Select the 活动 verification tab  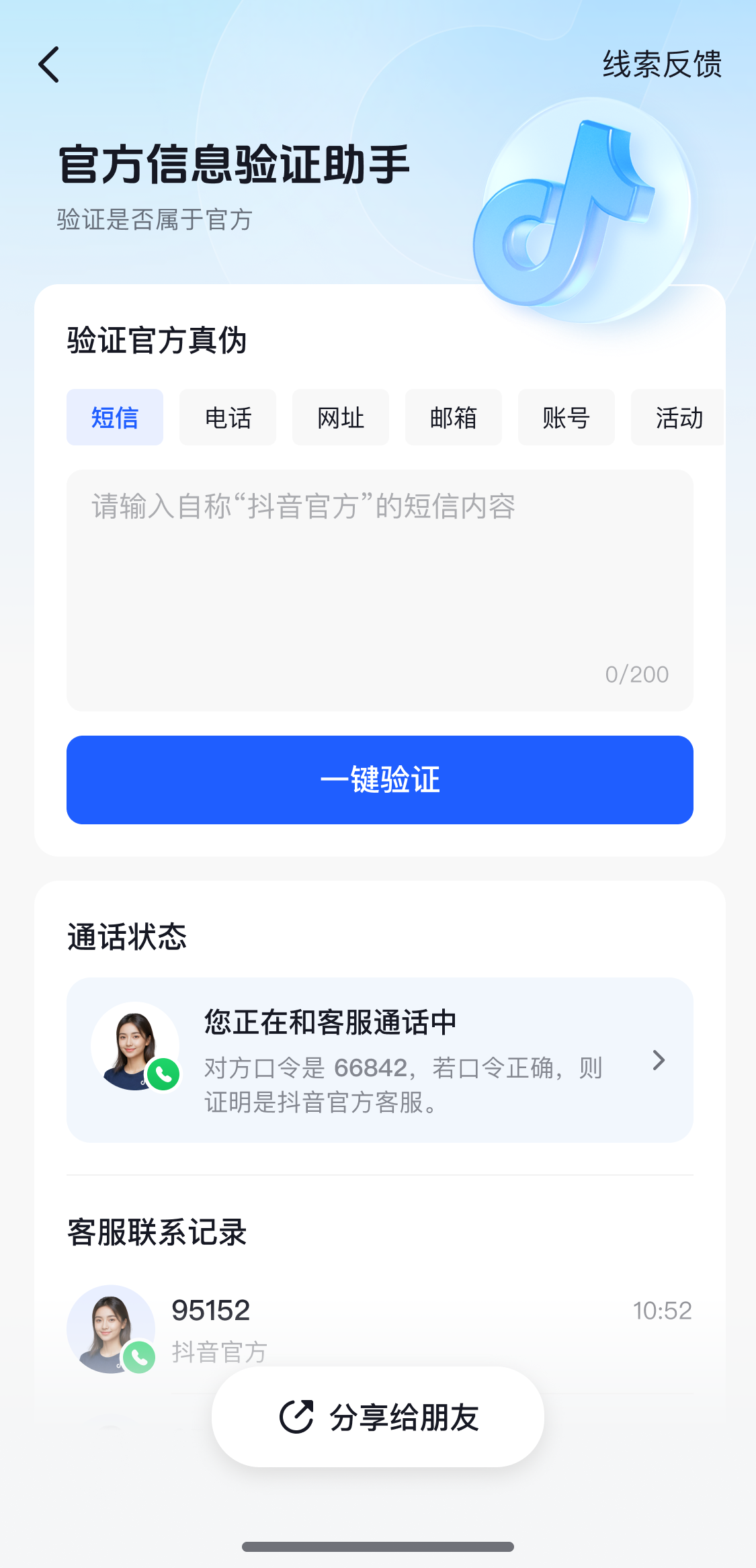coord(679,417)
